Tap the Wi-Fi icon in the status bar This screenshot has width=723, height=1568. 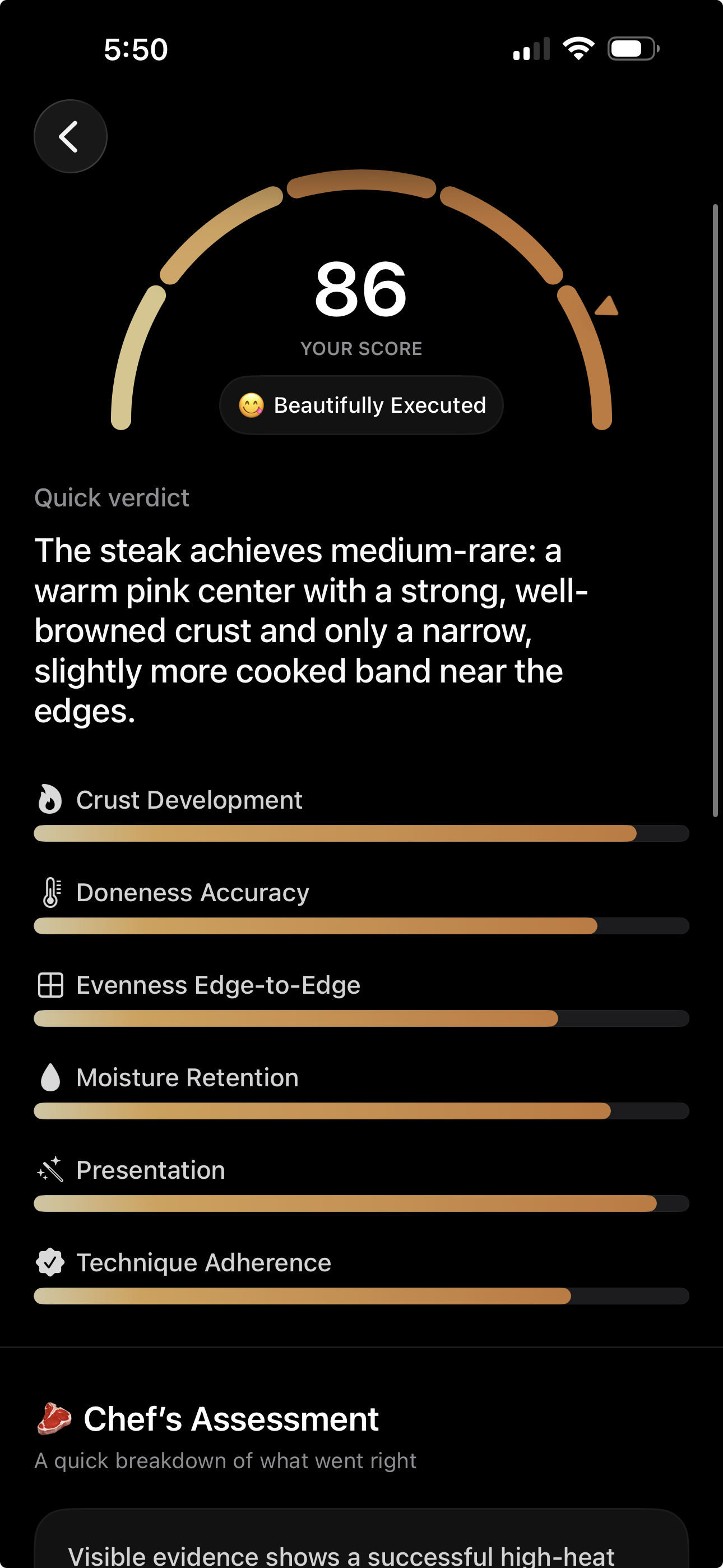pyautogui.click(x=577, y=49)
